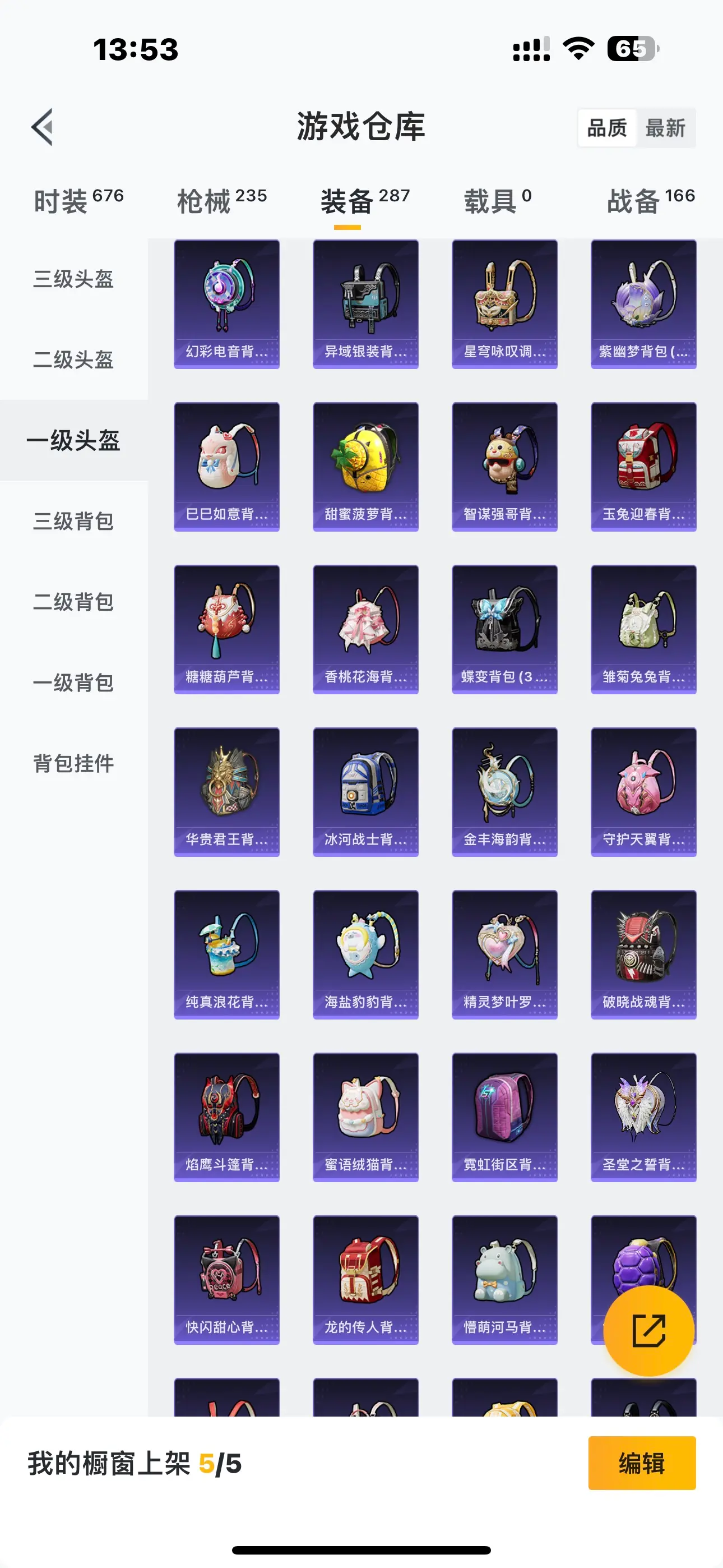Go back using the top-left arrow
723x1568 pixels.
[43, 127]
